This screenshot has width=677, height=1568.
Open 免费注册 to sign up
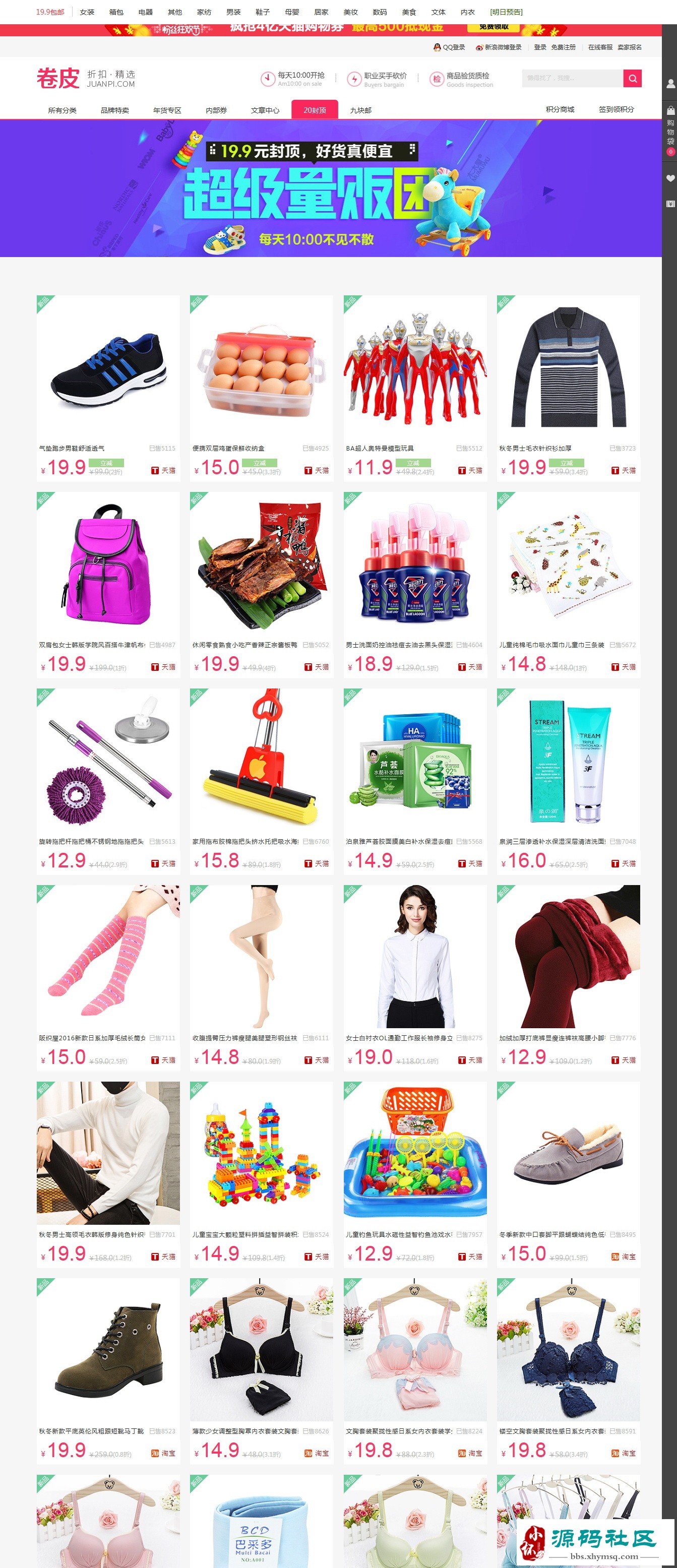coord(563,47)
